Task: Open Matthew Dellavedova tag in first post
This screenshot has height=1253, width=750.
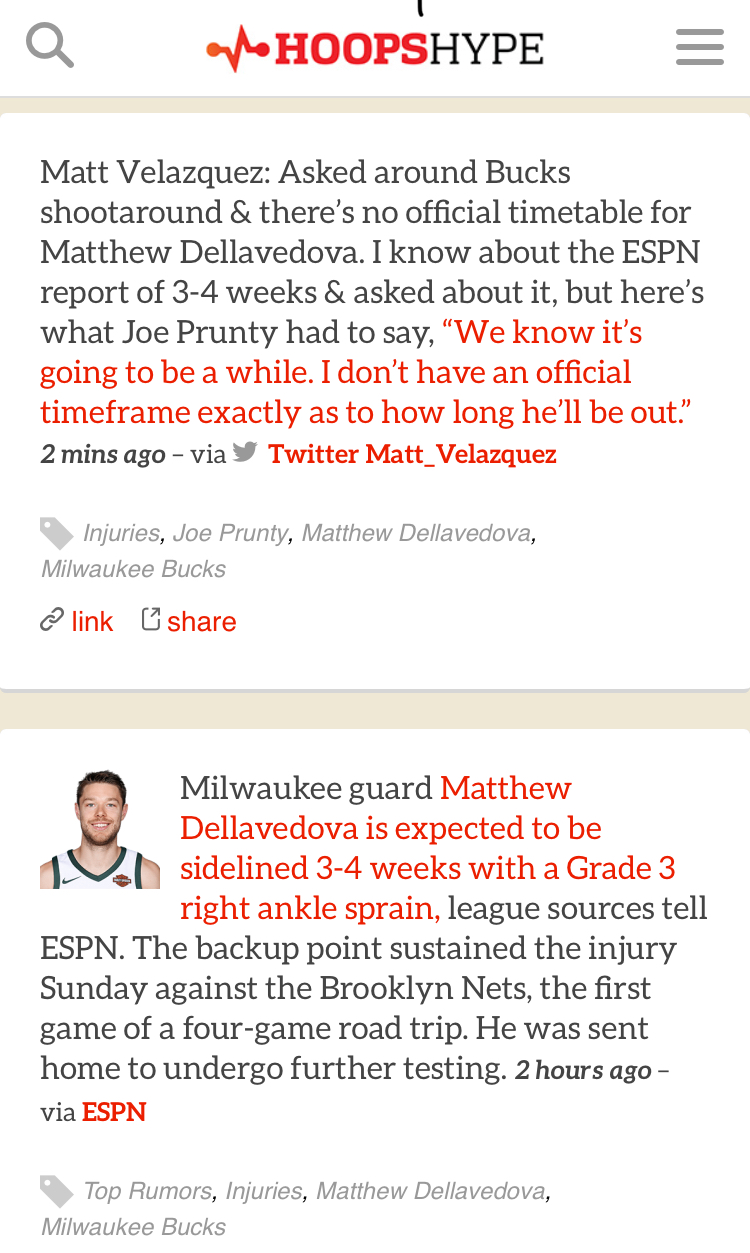Action: tap(416, 533)
